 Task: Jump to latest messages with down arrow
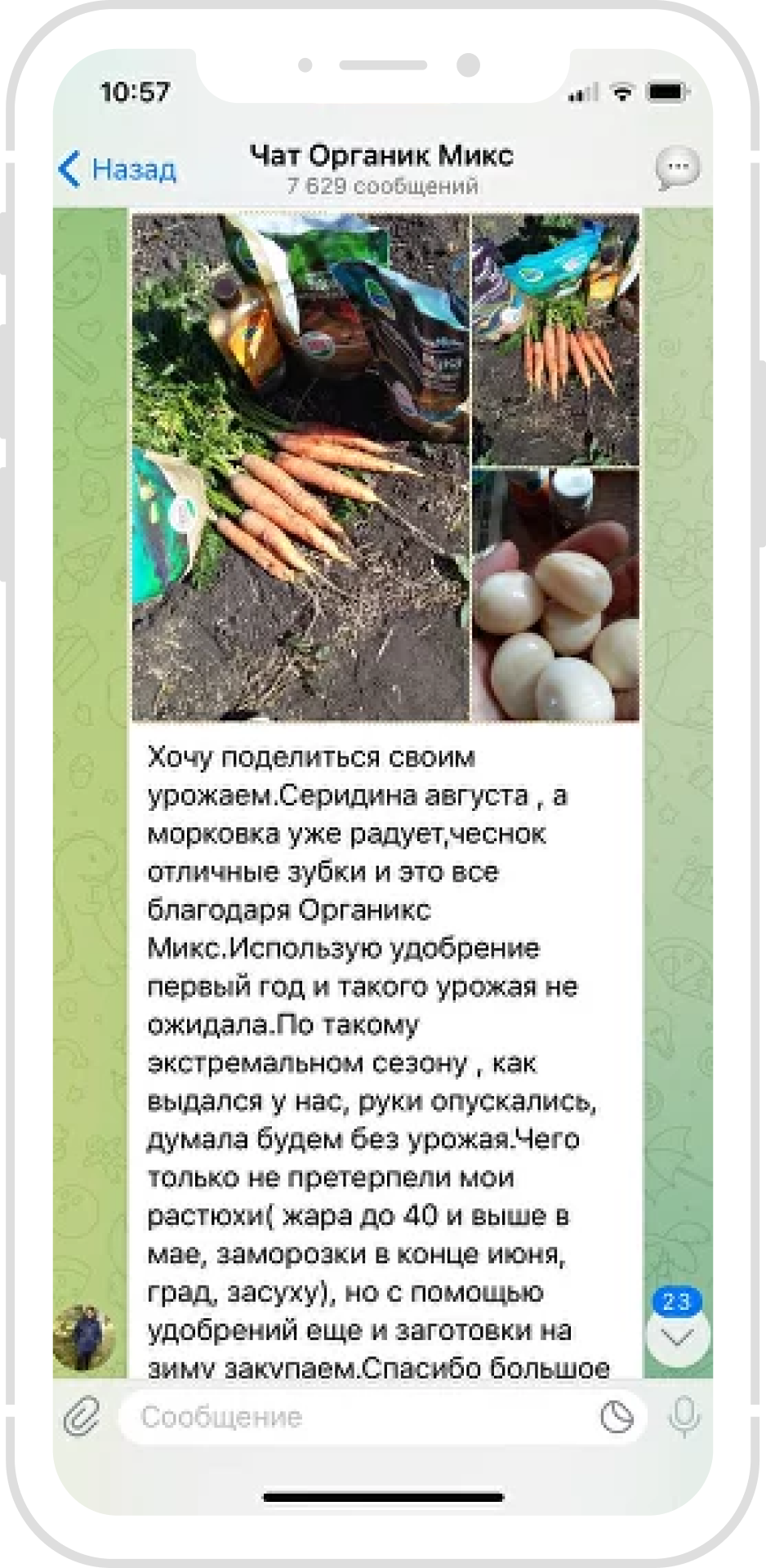point(677,1337)
